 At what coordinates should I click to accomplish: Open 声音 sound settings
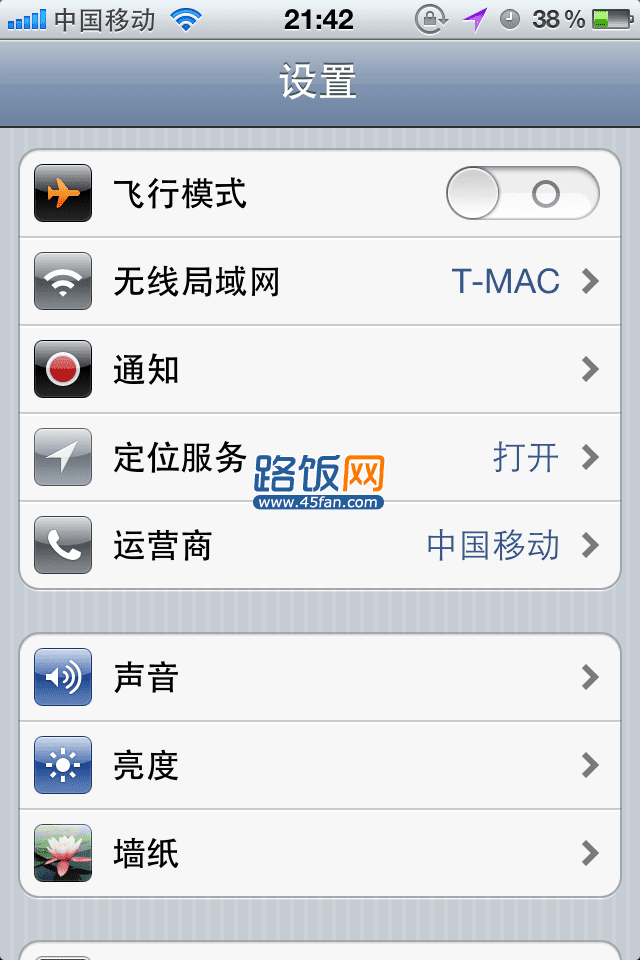tap(320, 678)
